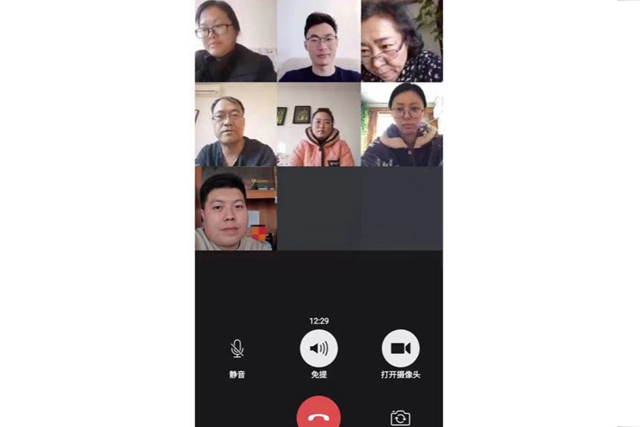Screen dimensions: 640x427
Task: Turn on the camera (打开摄像头)
Action: click(400, 348)
